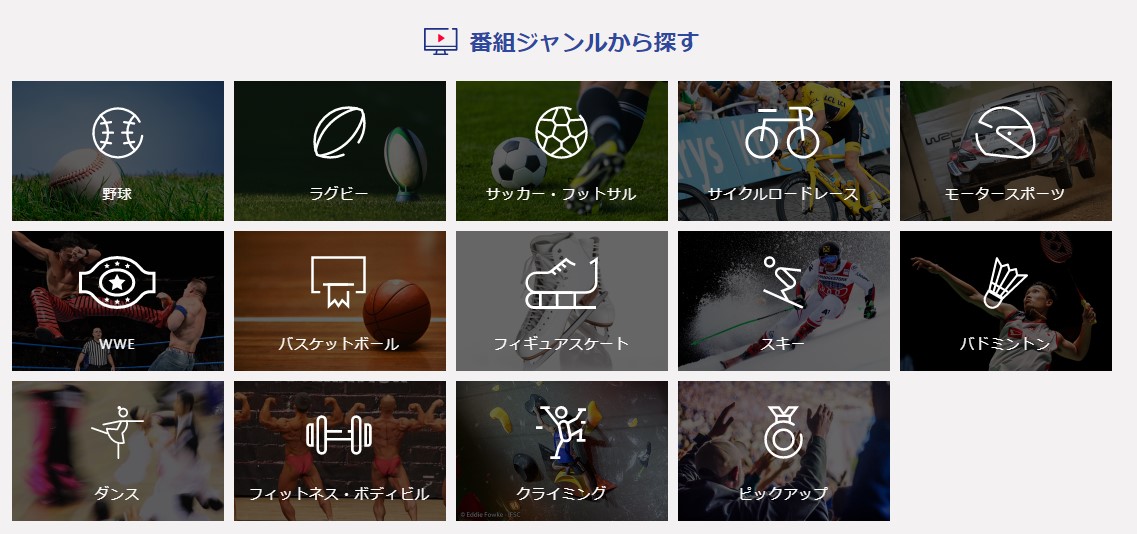This screenshot has width=1137, height=534.
Task: Browse the サイクルロードレース genre
Action: tap(784, 151)
